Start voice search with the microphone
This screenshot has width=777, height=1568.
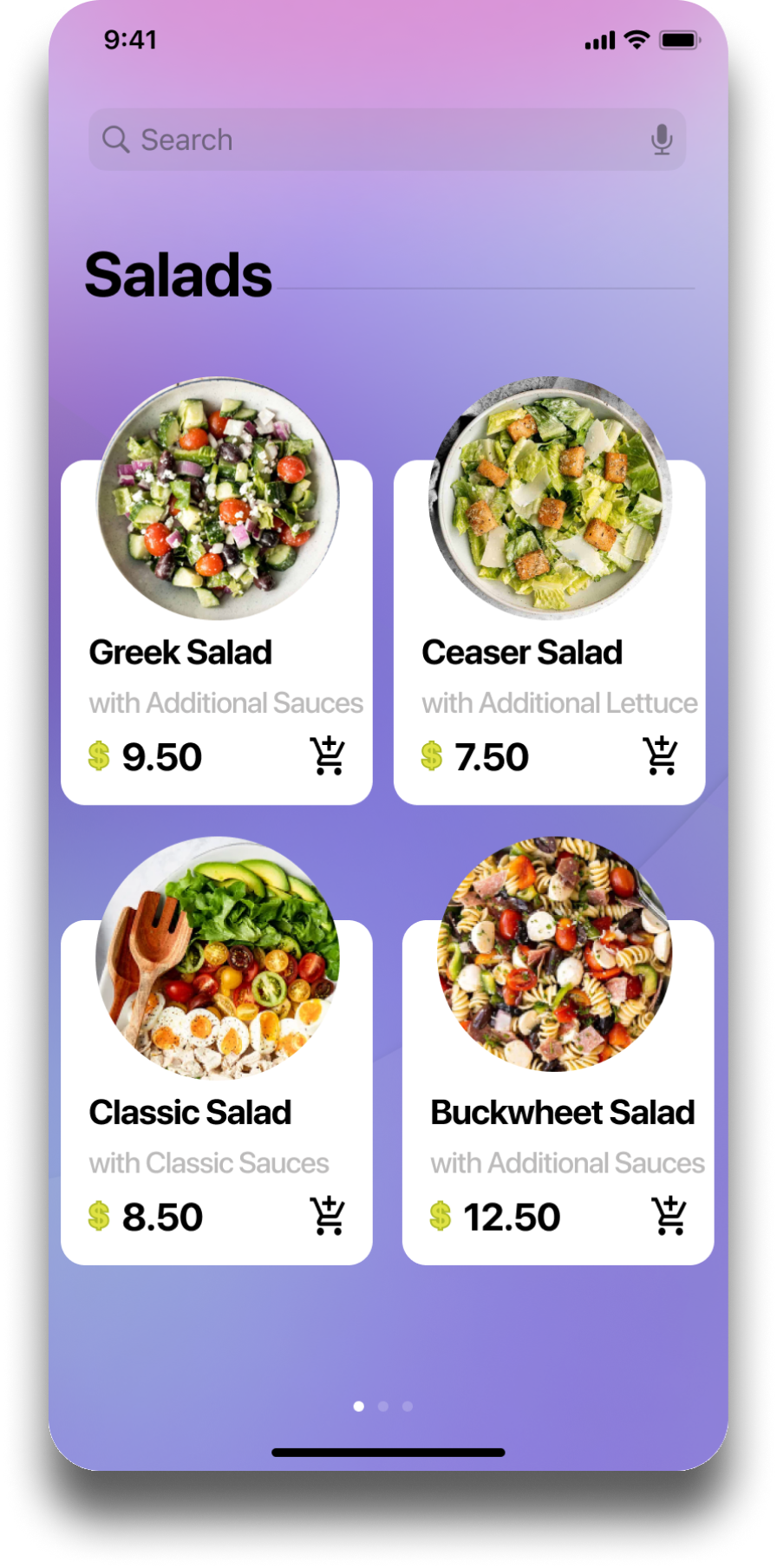coord(662,140)
